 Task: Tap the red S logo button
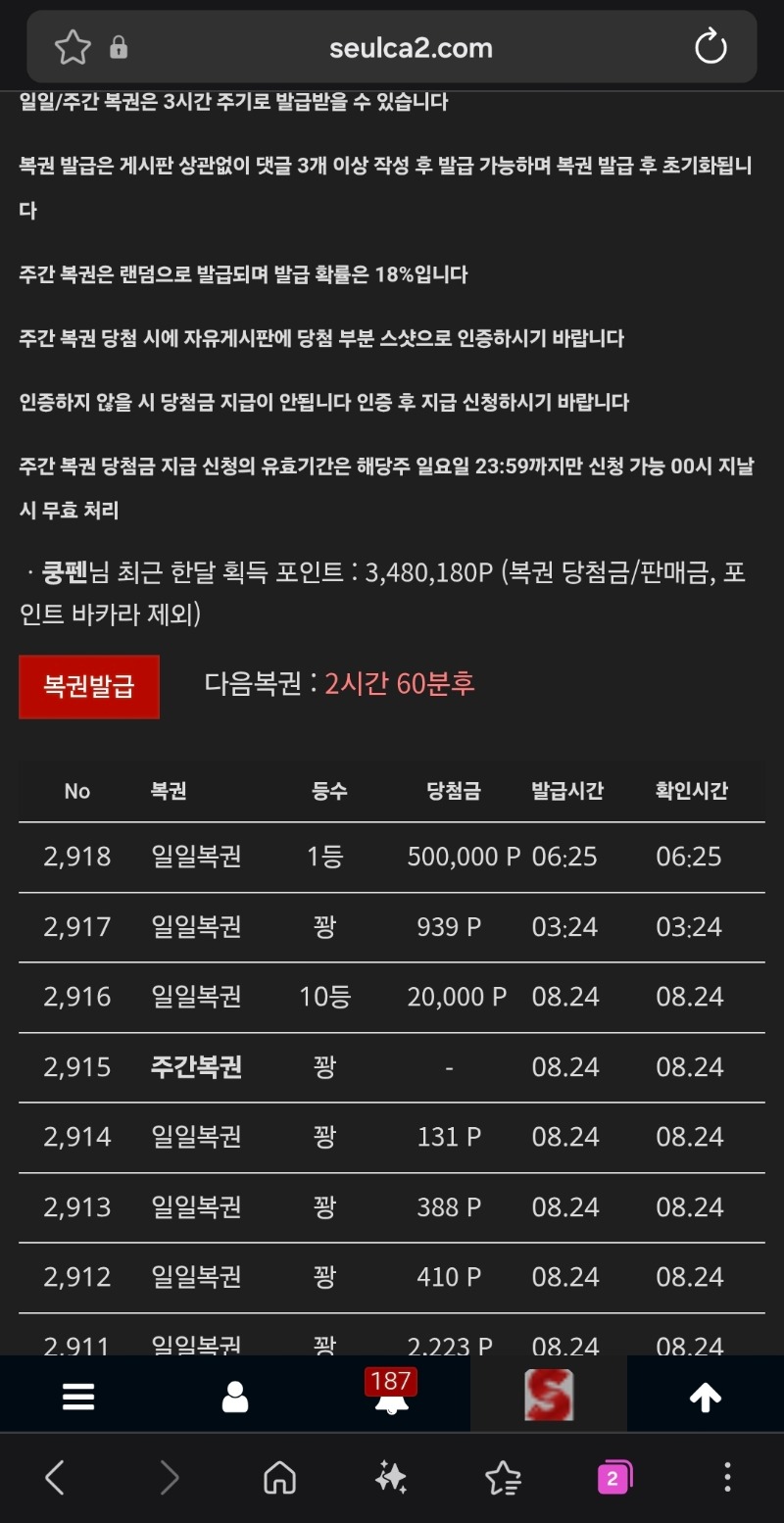(x=549, y=1395)
